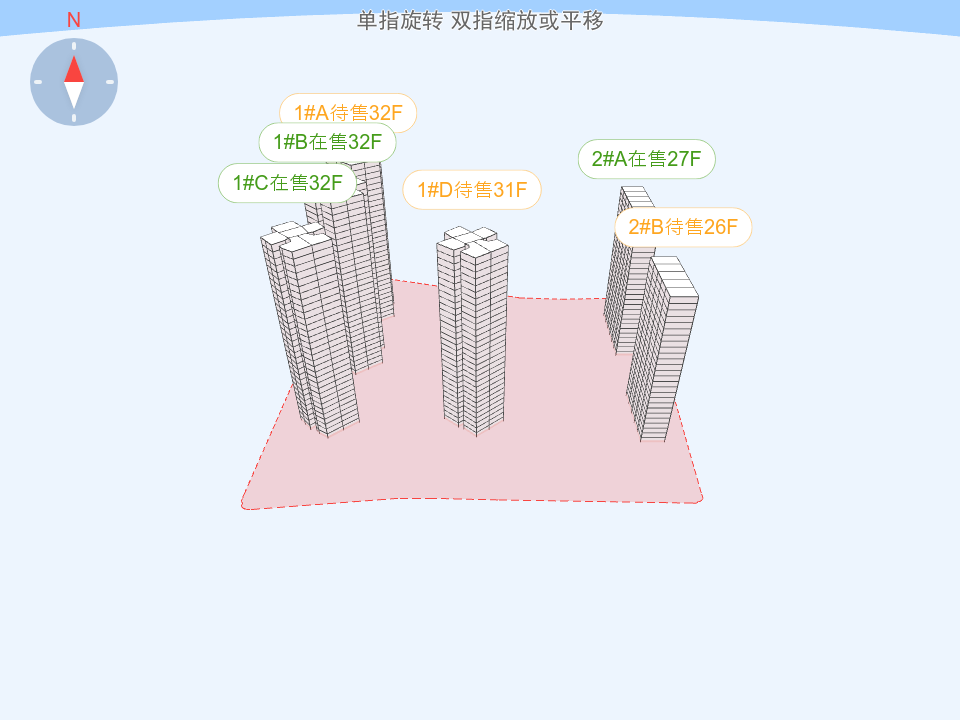Open the 1#B在售32F building label
Image resolution: width=960 pixels, height=720 pixels.
(327, 142)
